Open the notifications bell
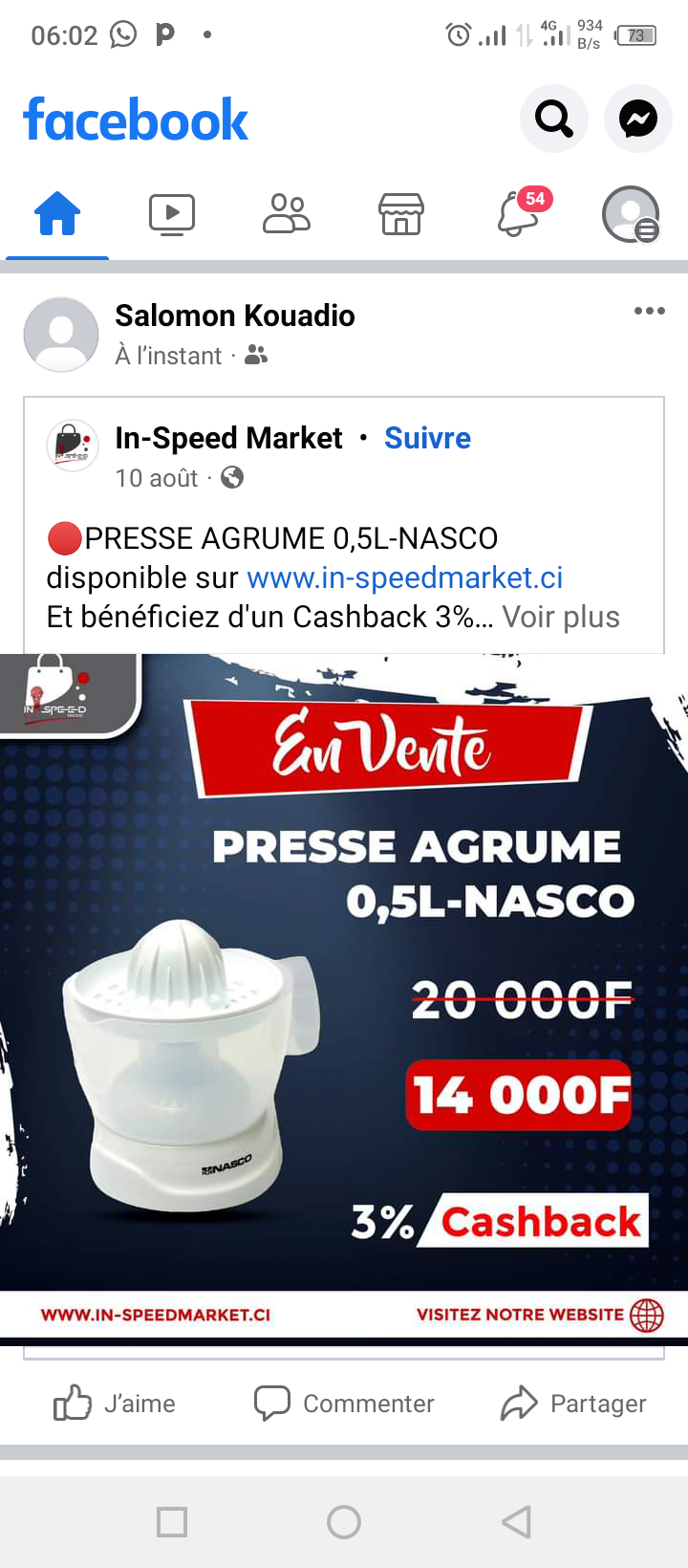The width and height of the screenshot is (688, 1568). pos(519,214)
